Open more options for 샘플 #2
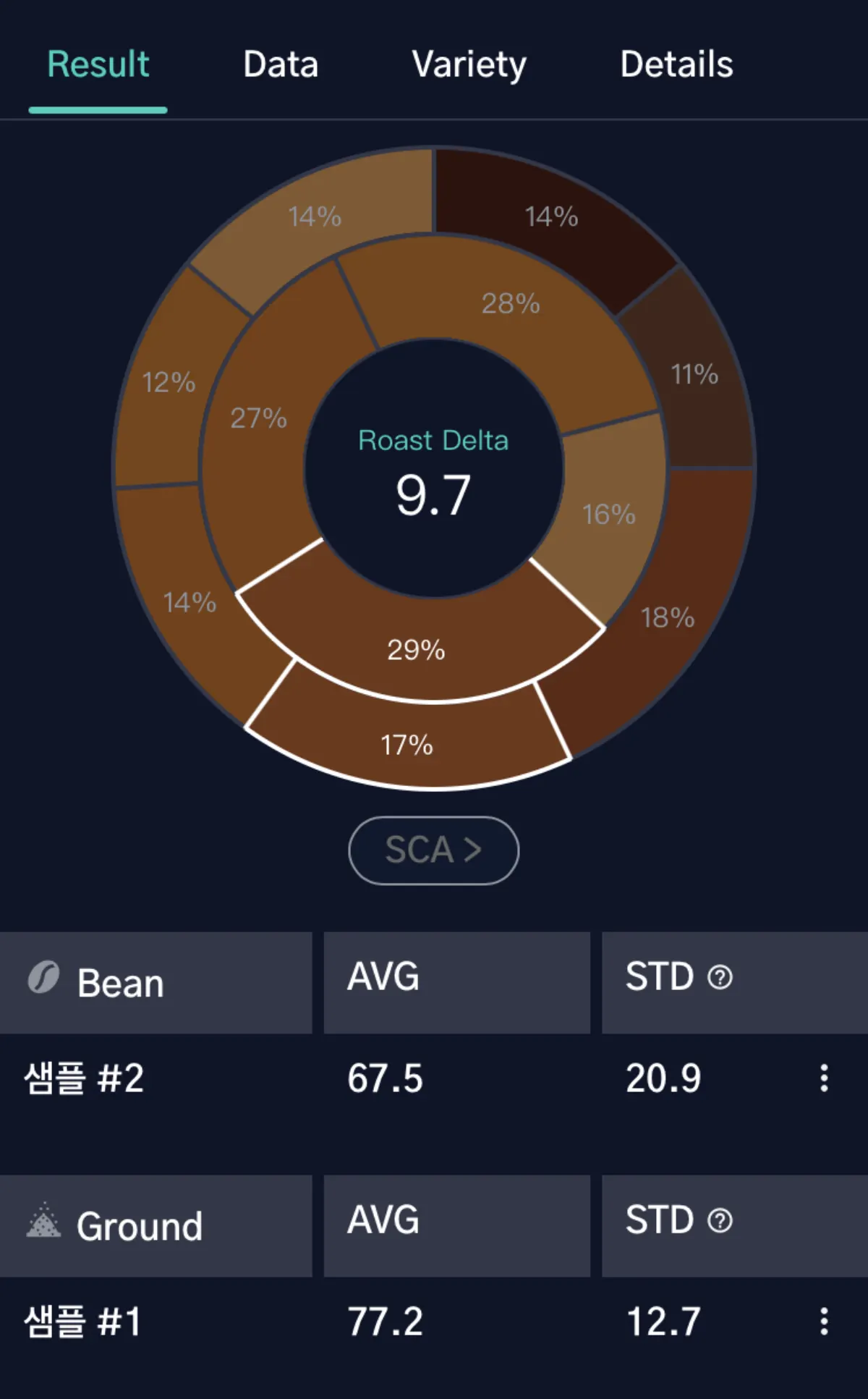This screenshot has height=1399, width=868. [x=823, y=1078]
